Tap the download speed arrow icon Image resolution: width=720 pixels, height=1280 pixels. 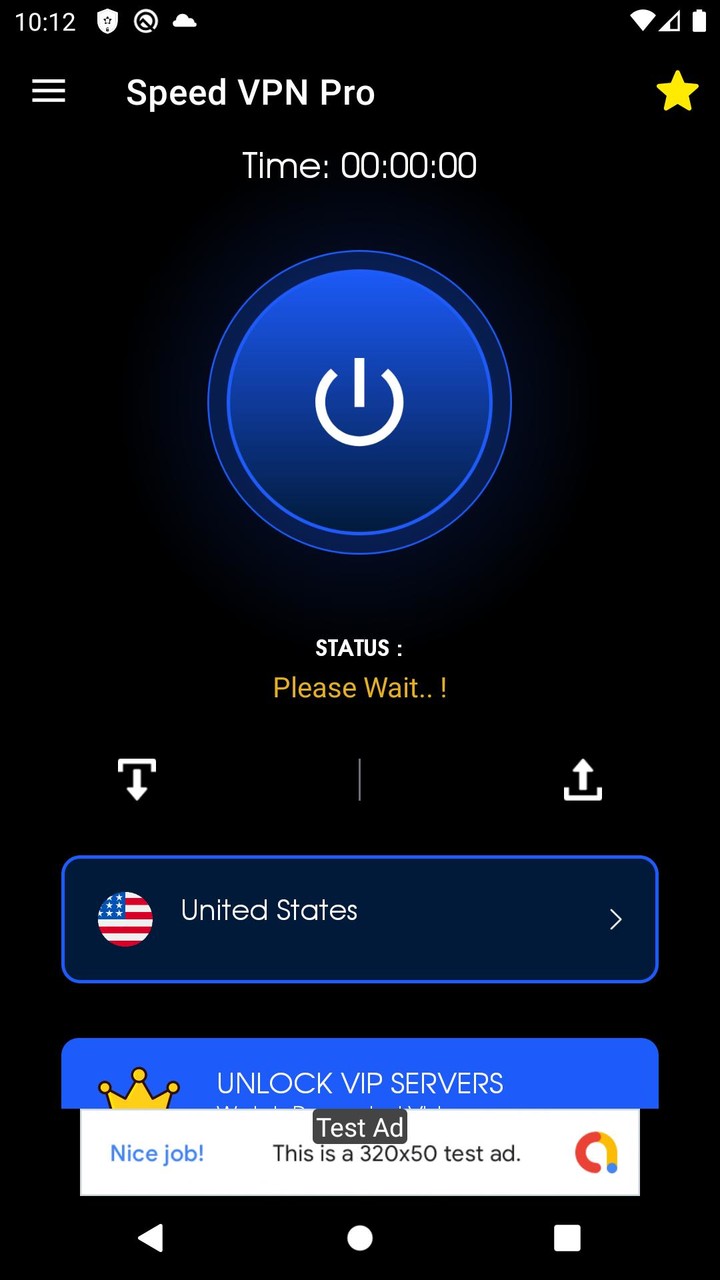137,779
